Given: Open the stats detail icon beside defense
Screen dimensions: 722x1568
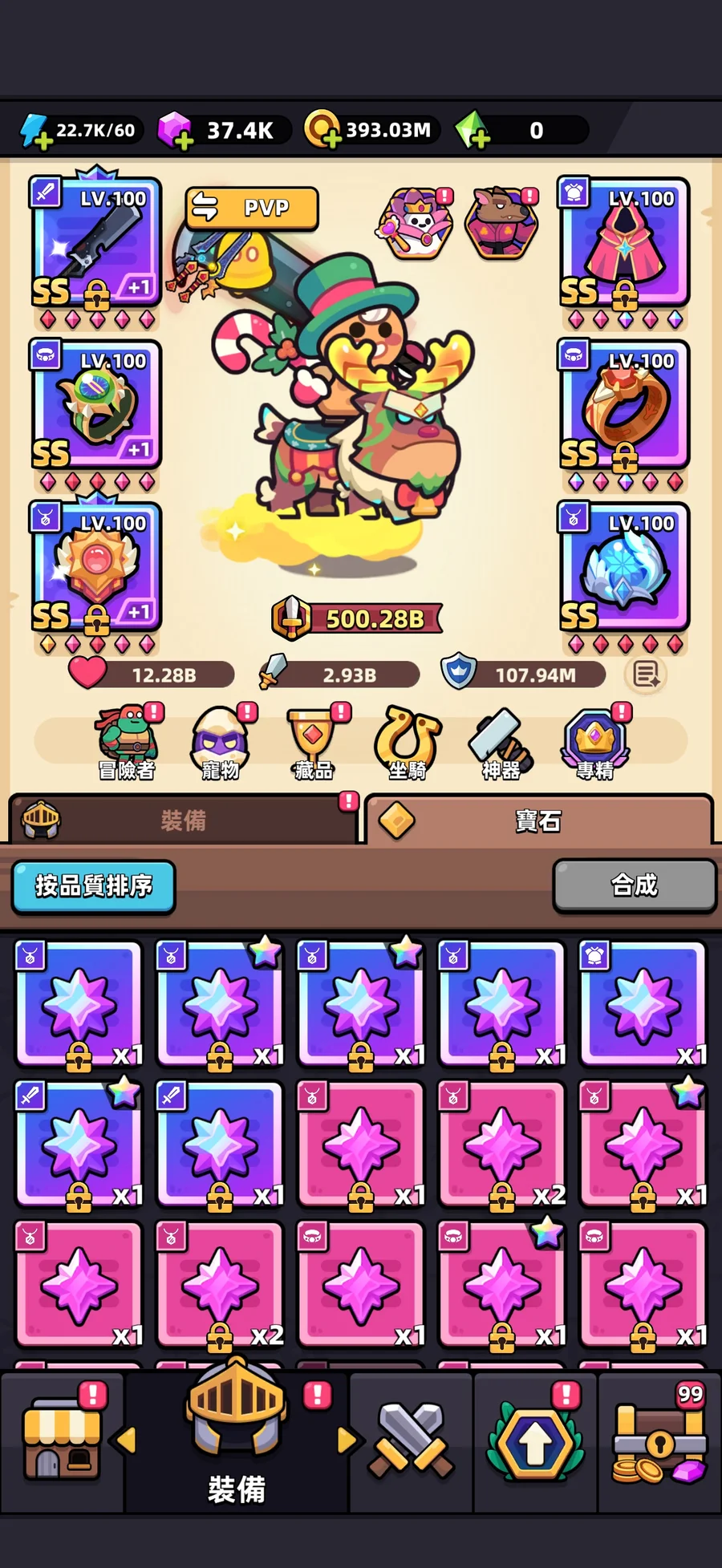Looking at the screenshot, I should (x=646, y=675).
